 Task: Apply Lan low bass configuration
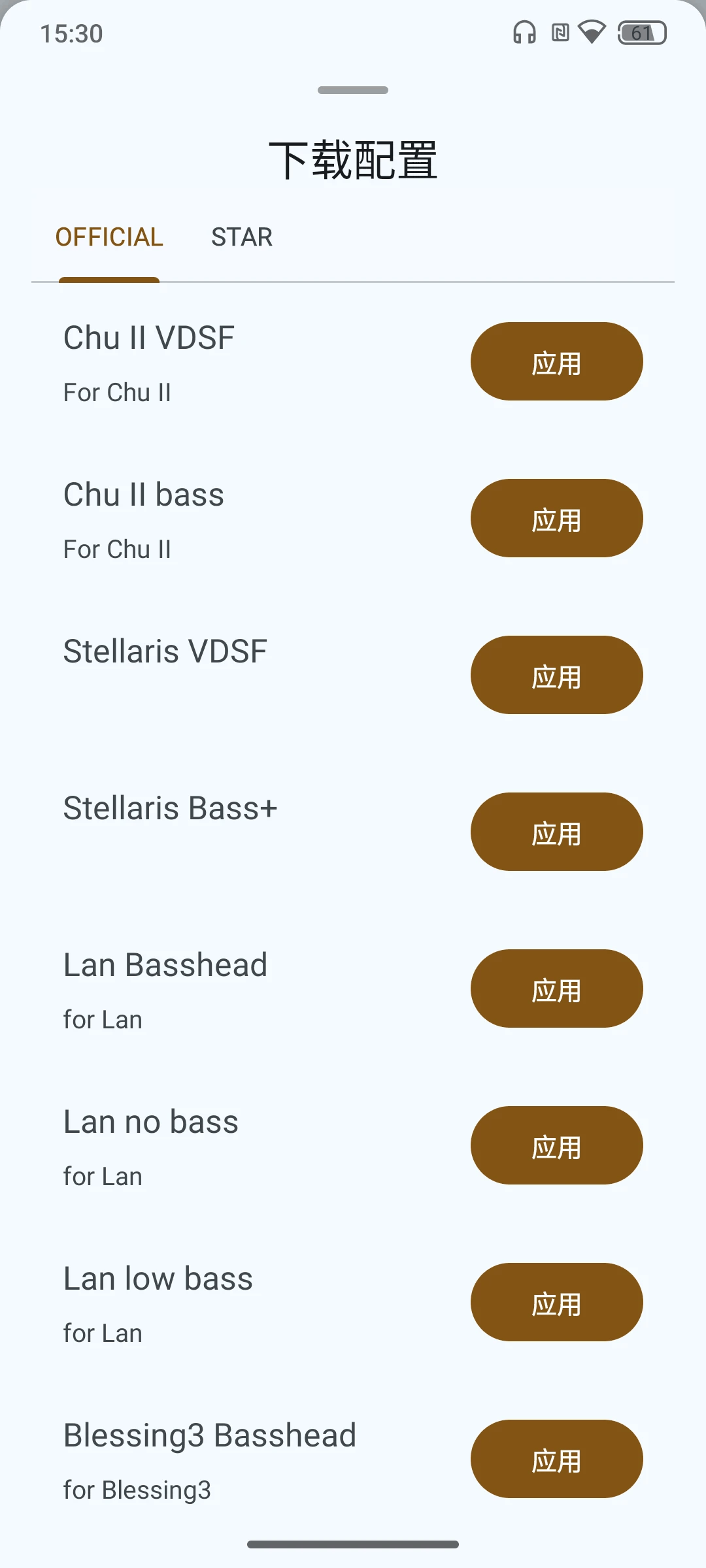point(556,1302)
